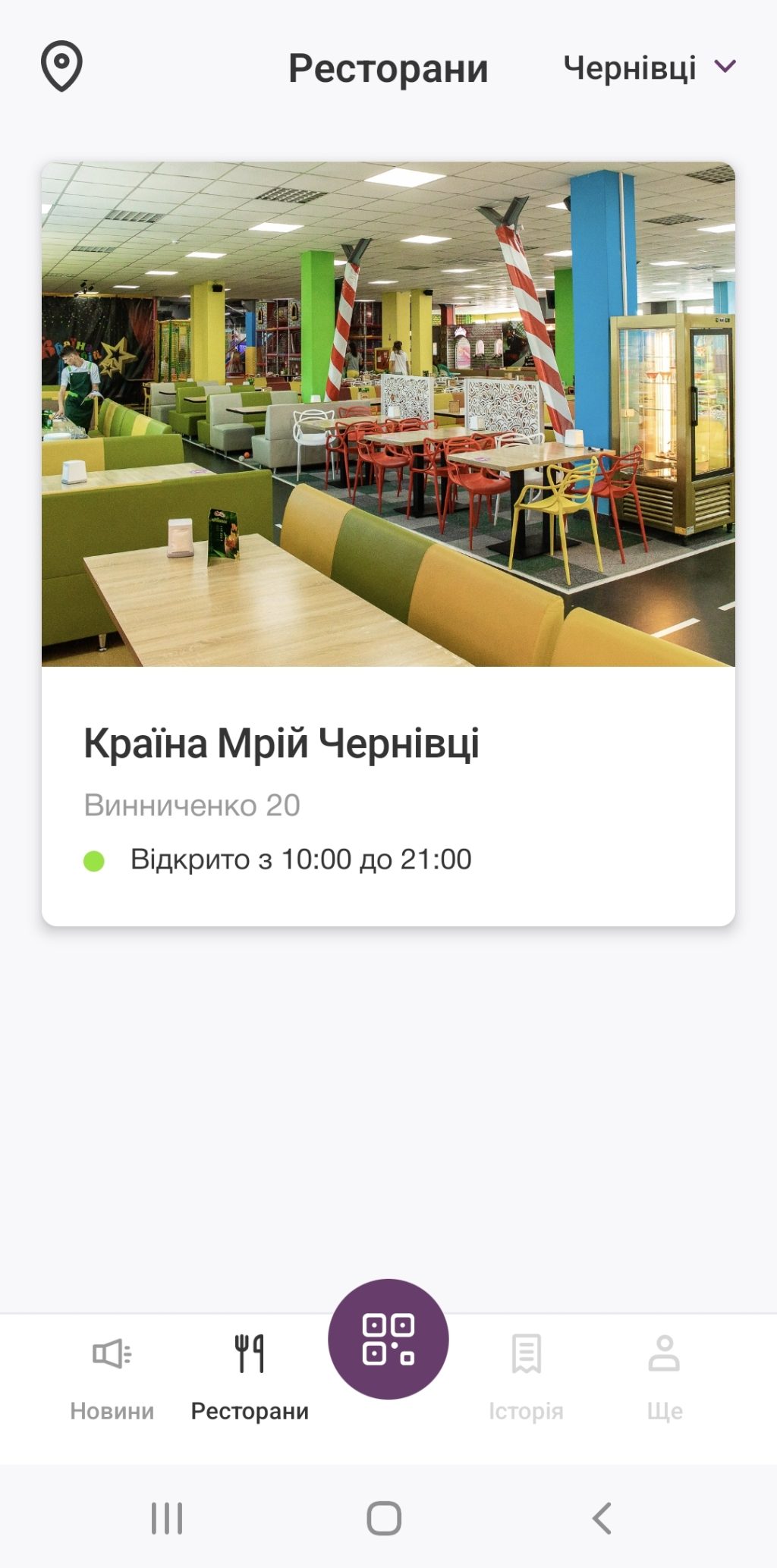Return to the home screen via home button
Image resolution: width=777 pixels, height=1568 pixels.
[384, 1518]
